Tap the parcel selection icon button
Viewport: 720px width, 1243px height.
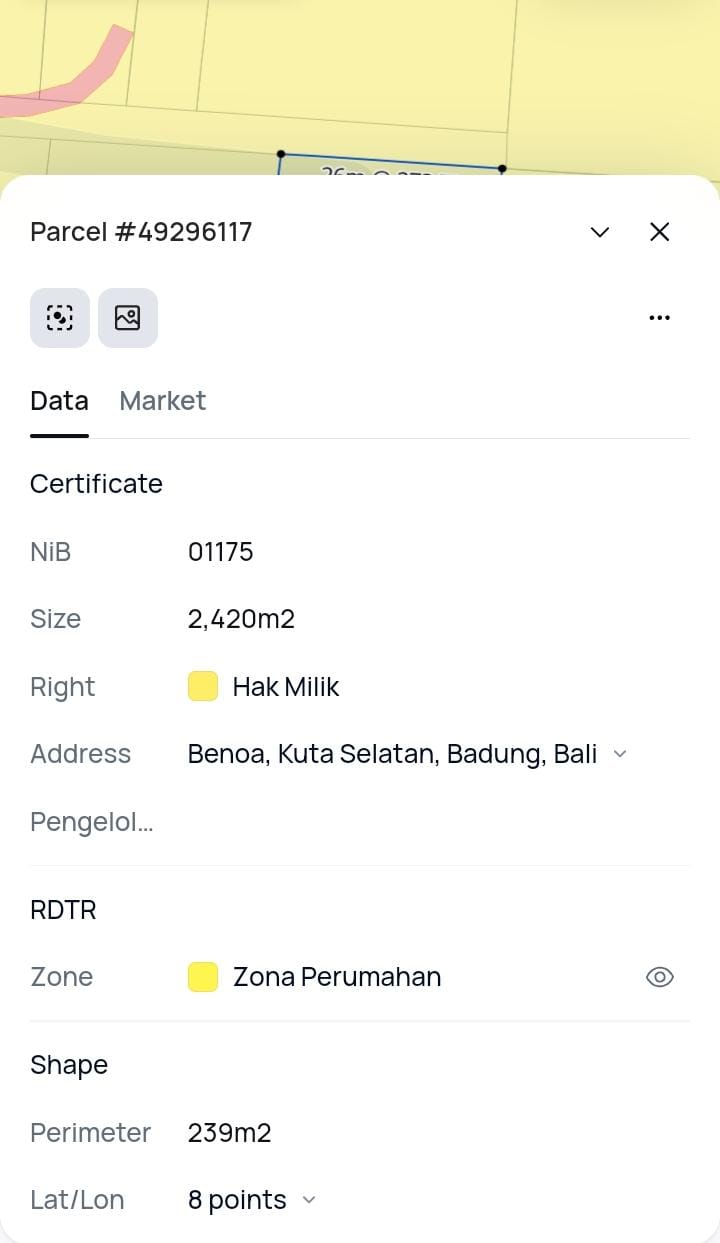tap(60, 318)
